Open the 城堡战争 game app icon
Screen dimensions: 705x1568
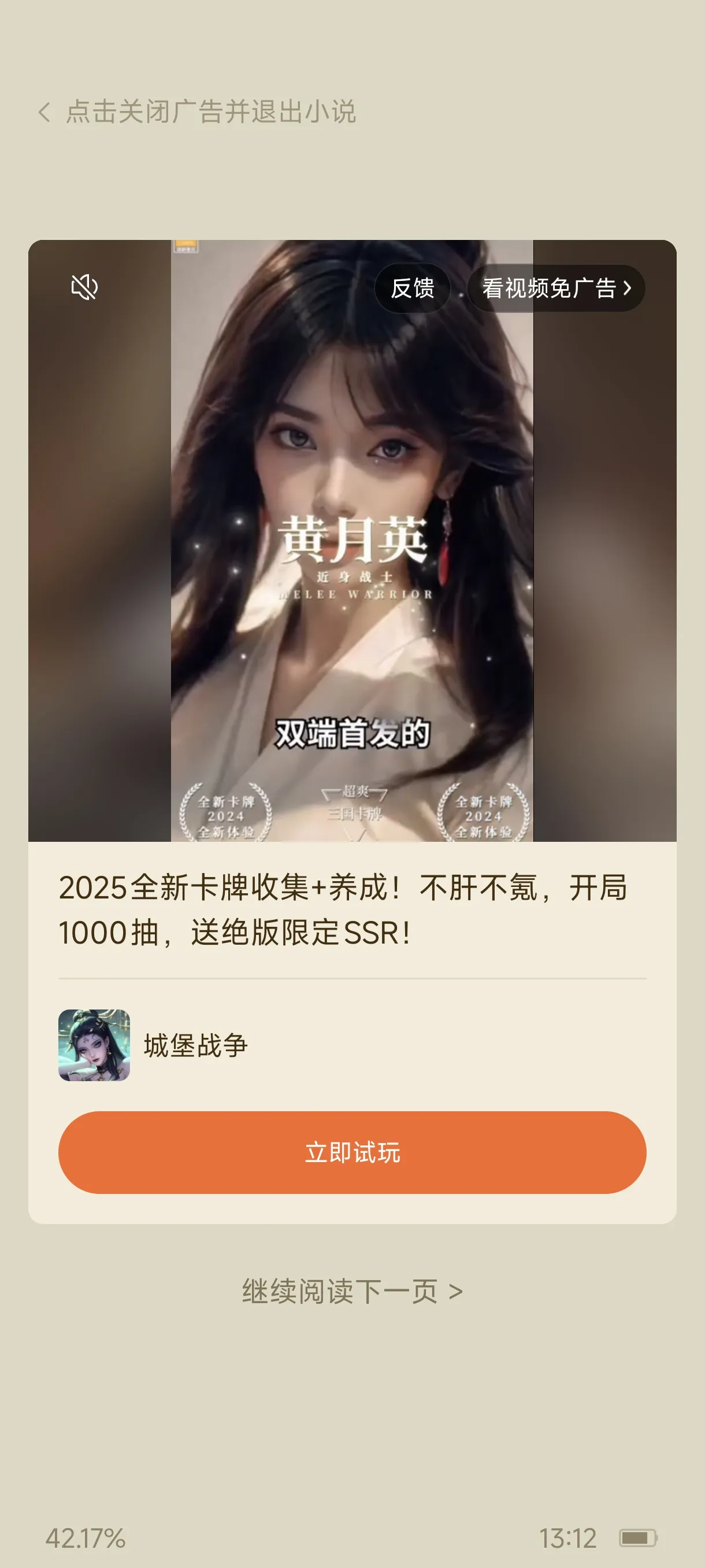tap(94, 1045)
